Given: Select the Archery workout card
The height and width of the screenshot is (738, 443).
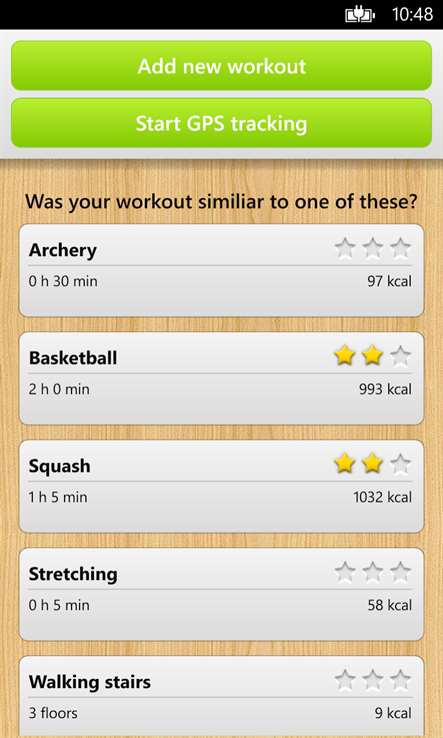Looking at the screenshot, I should (221, 271).
